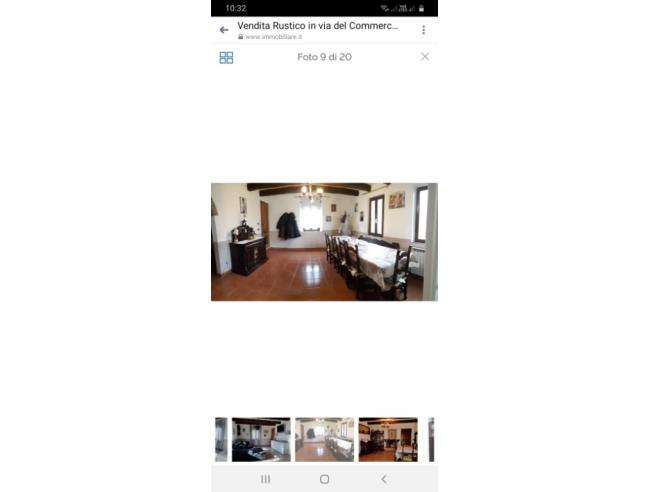Select the living room thumbnail with fireplace
This screenshot has width=648, height=492.
[x=261, y=439]
